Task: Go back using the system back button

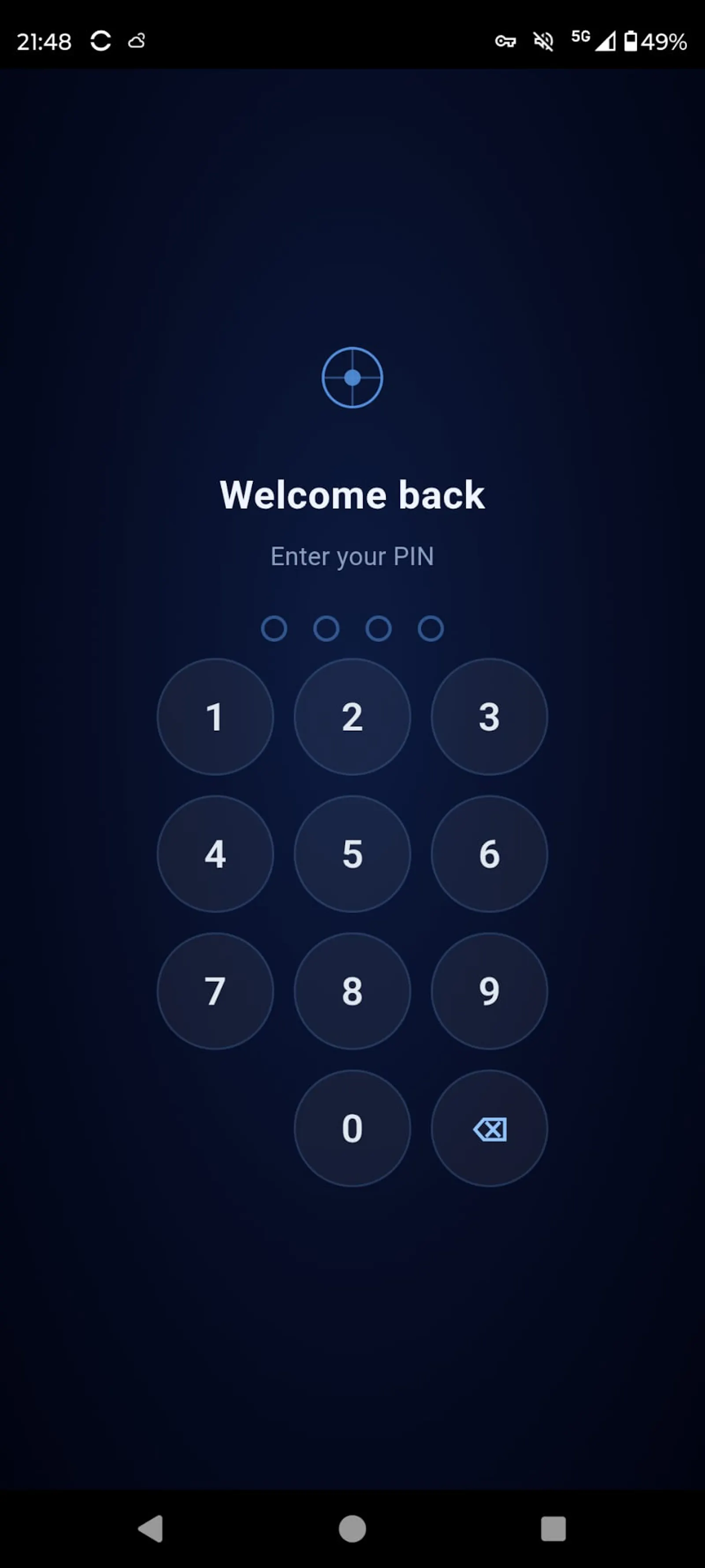Action: click(151, 1528)
